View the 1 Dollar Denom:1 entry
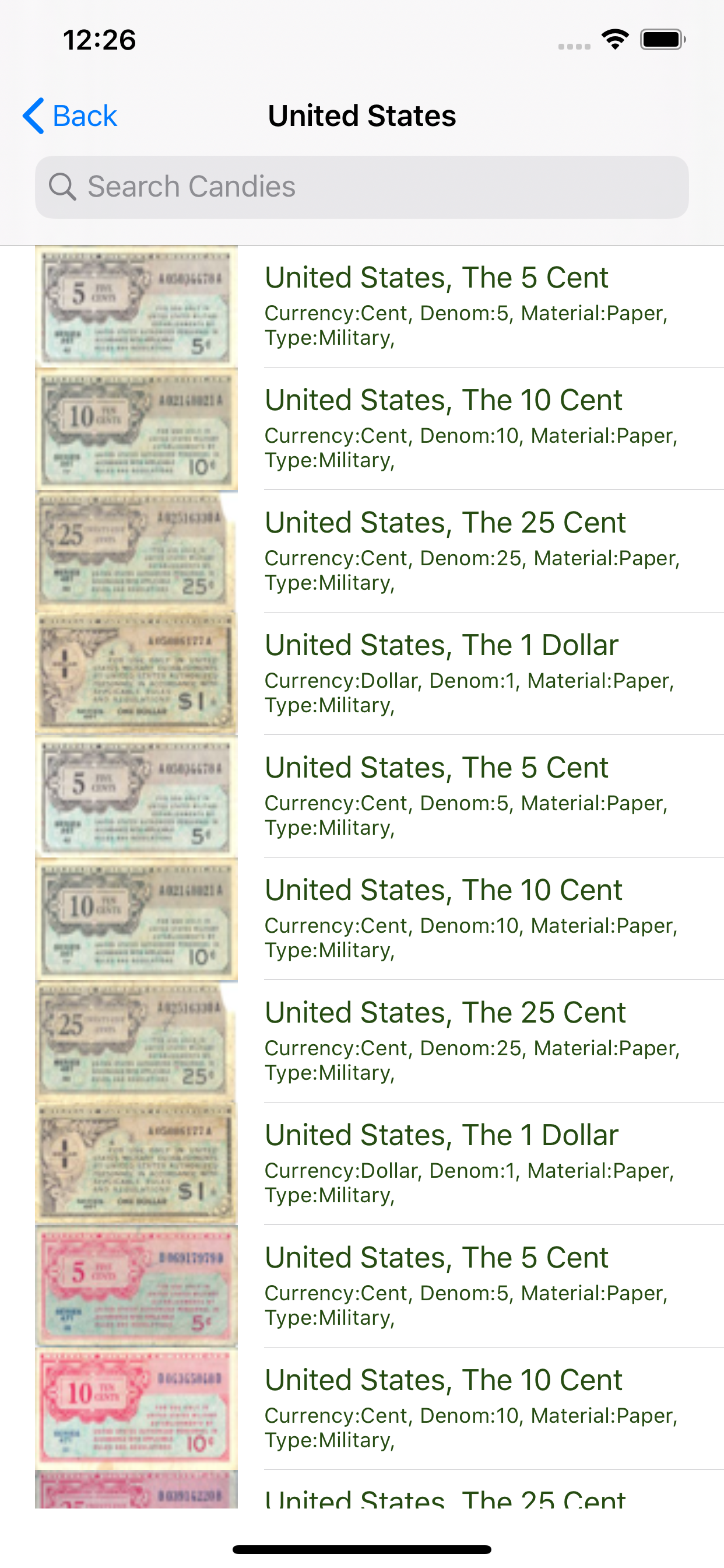Screen dimensions: 724x1568 [442, 644]
